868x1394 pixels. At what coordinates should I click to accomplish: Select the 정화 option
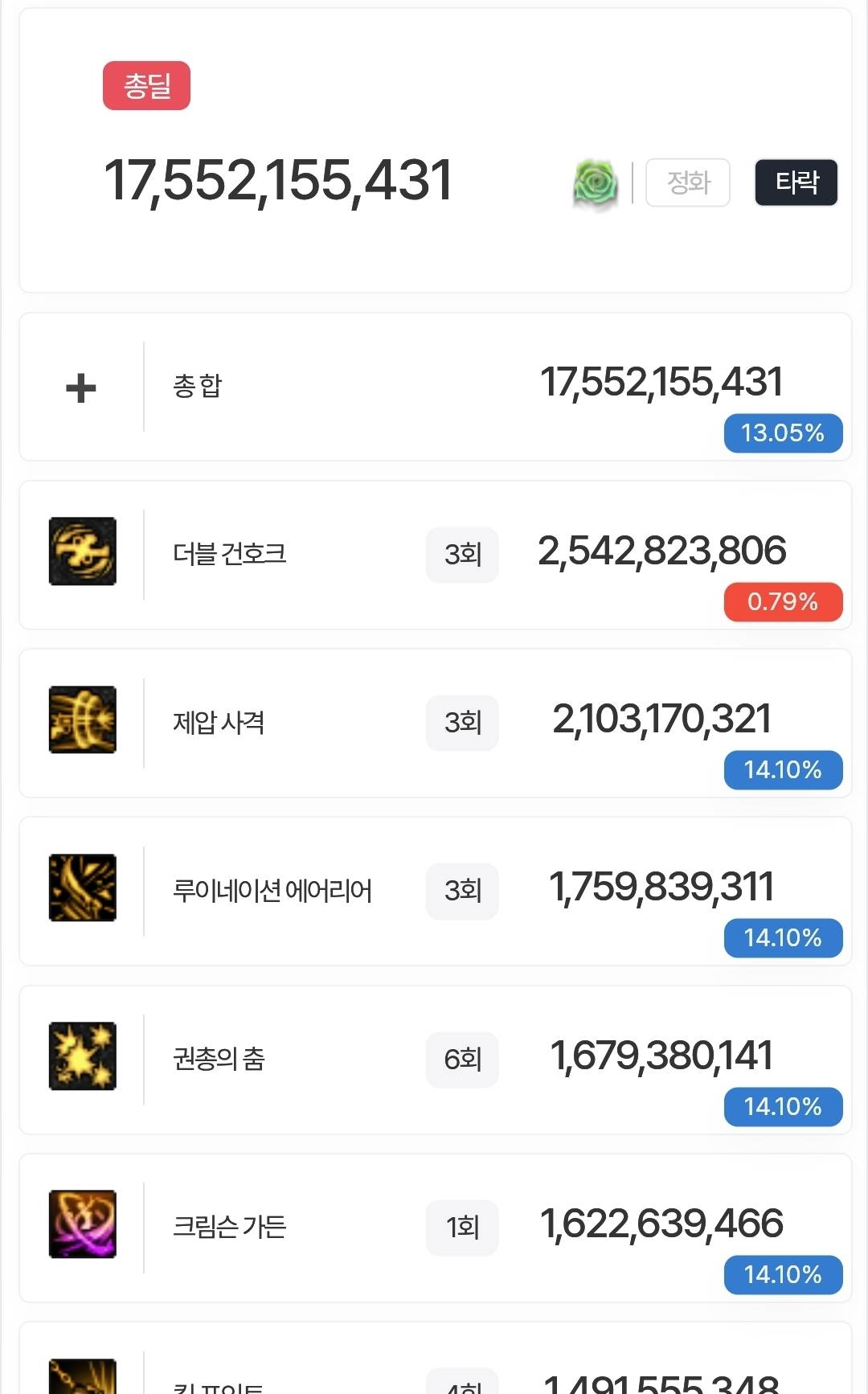pyautogui.click(x=688, y=182)
